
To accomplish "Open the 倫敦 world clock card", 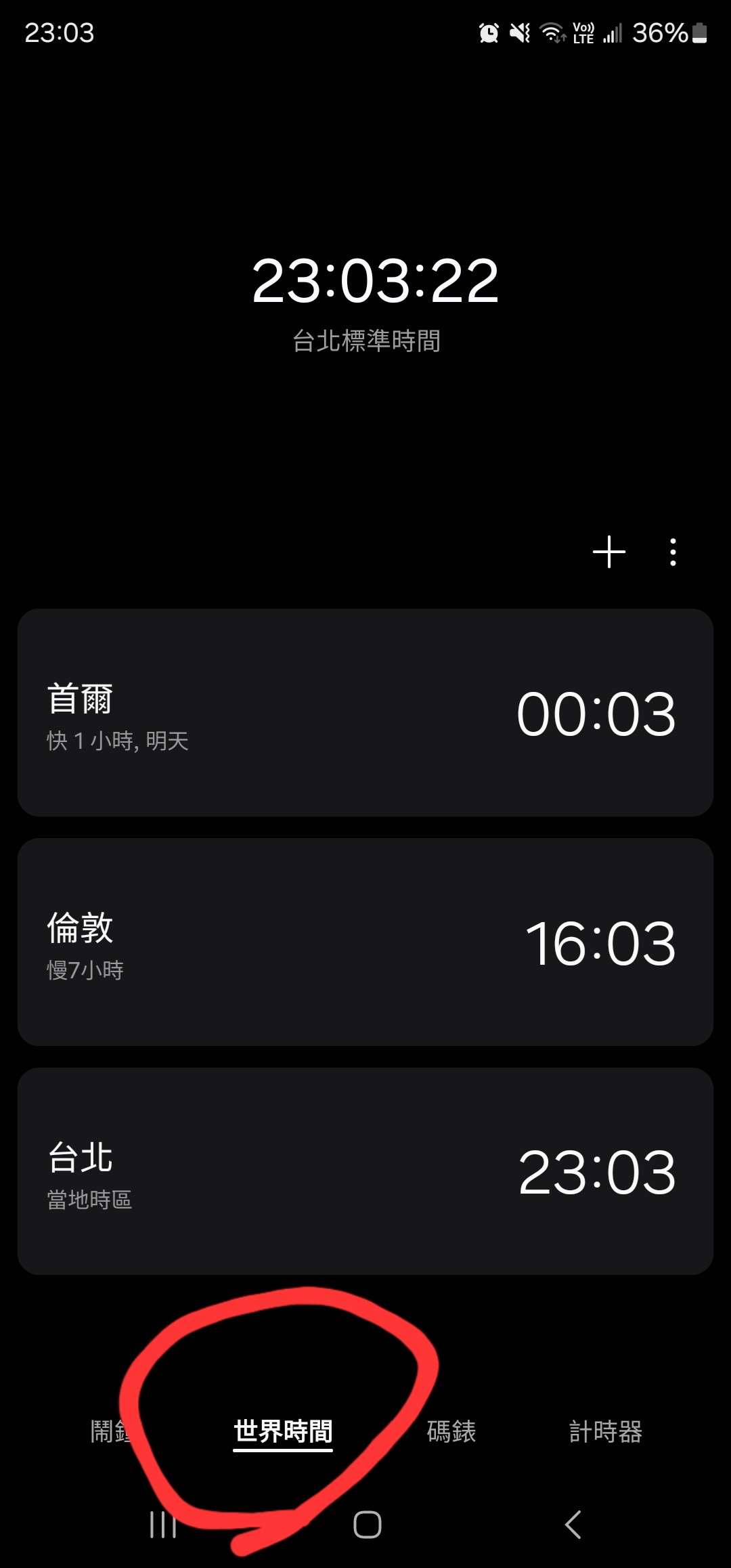I will click(365, 942).
